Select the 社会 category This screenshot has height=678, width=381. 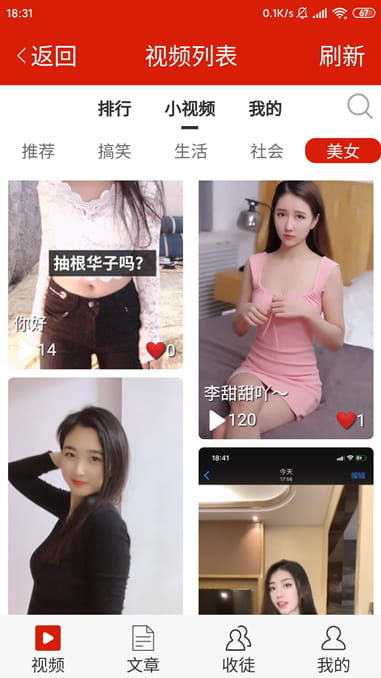point(267,151)
